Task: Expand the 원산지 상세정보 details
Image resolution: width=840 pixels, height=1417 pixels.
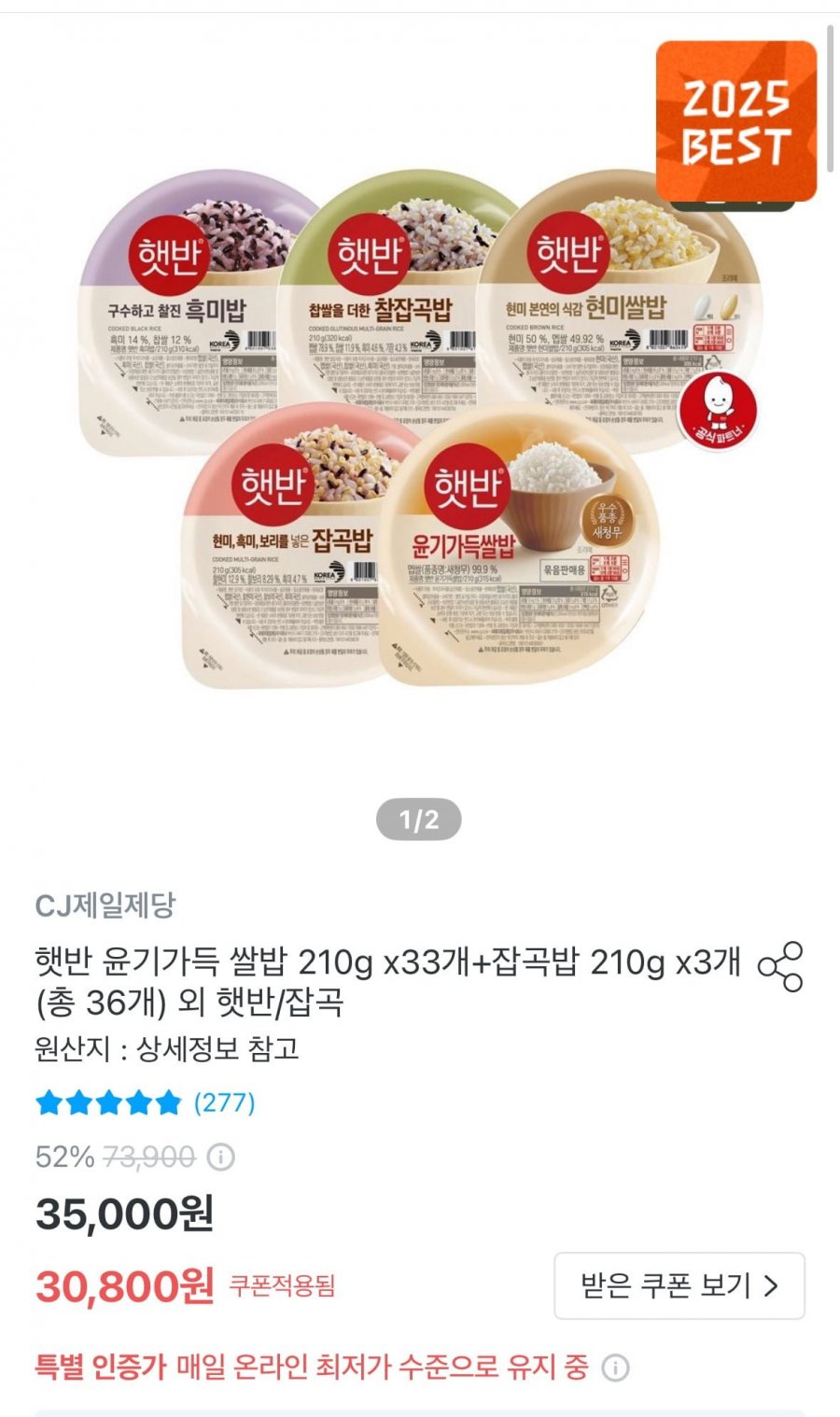Action: click(168, 1047)
